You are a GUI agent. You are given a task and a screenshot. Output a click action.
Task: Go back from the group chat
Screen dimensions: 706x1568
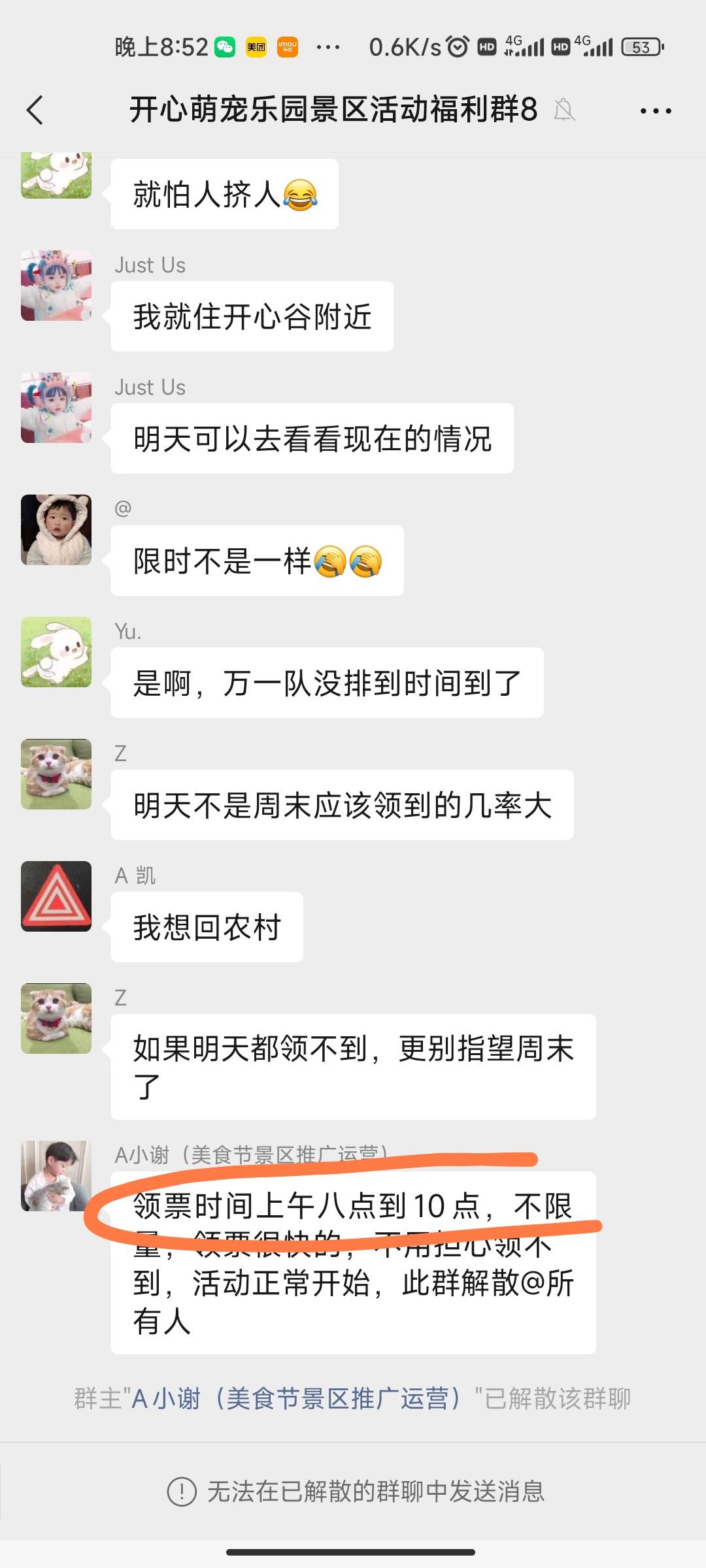pyautogui.click(x=35, y=110)
